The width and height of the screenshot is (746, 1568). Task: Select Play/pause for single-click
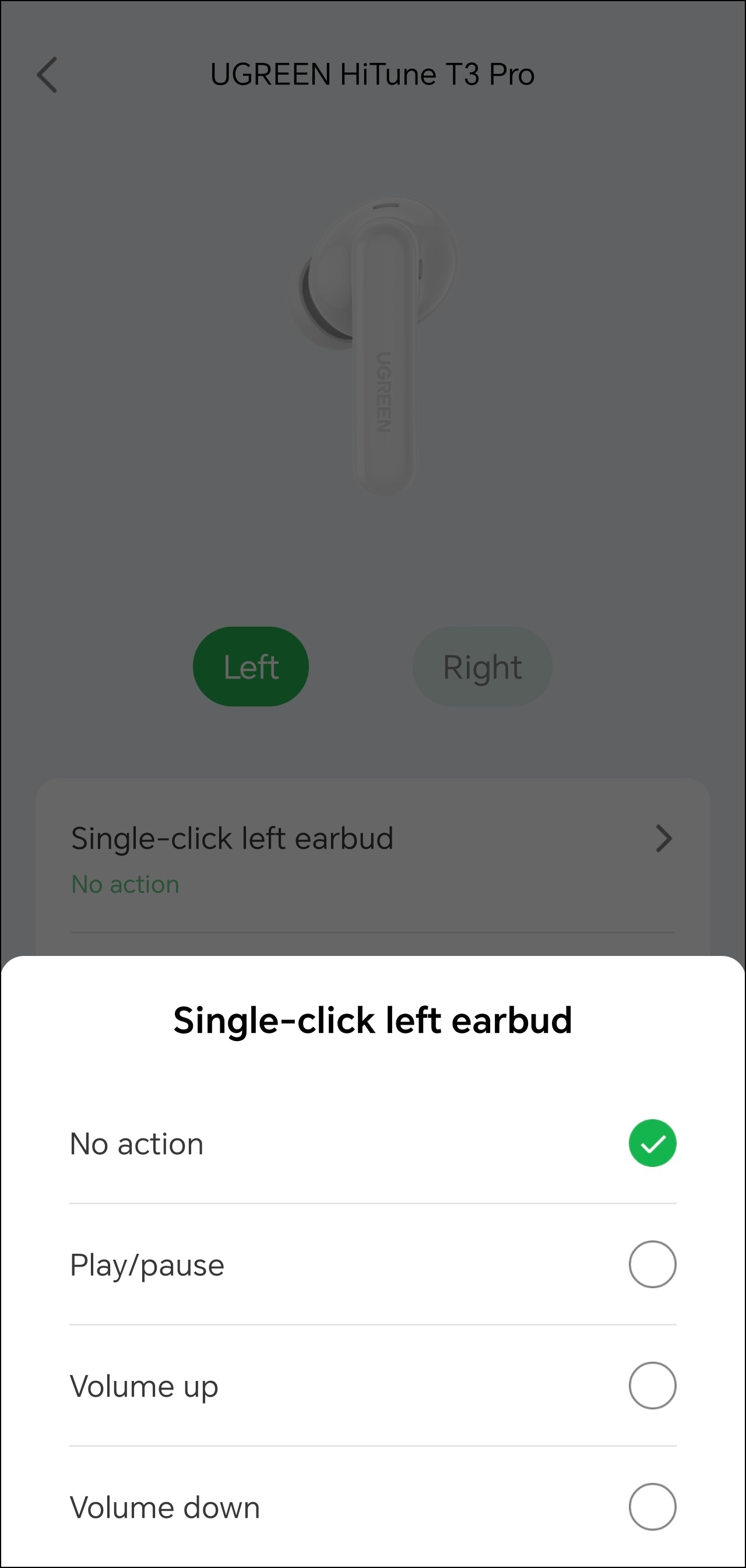652,1264
